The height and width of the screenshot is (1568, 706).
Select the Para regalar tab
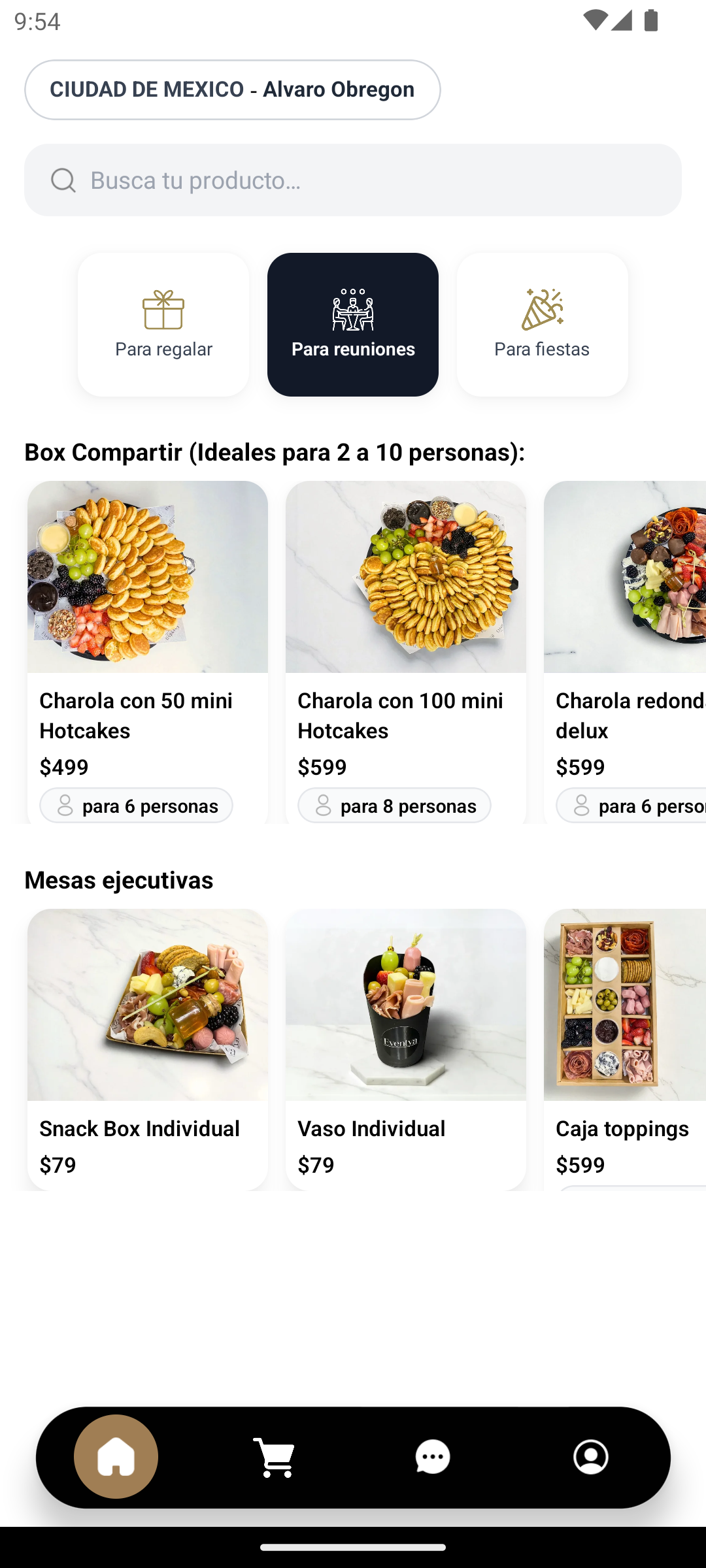[x=163, y=349]
